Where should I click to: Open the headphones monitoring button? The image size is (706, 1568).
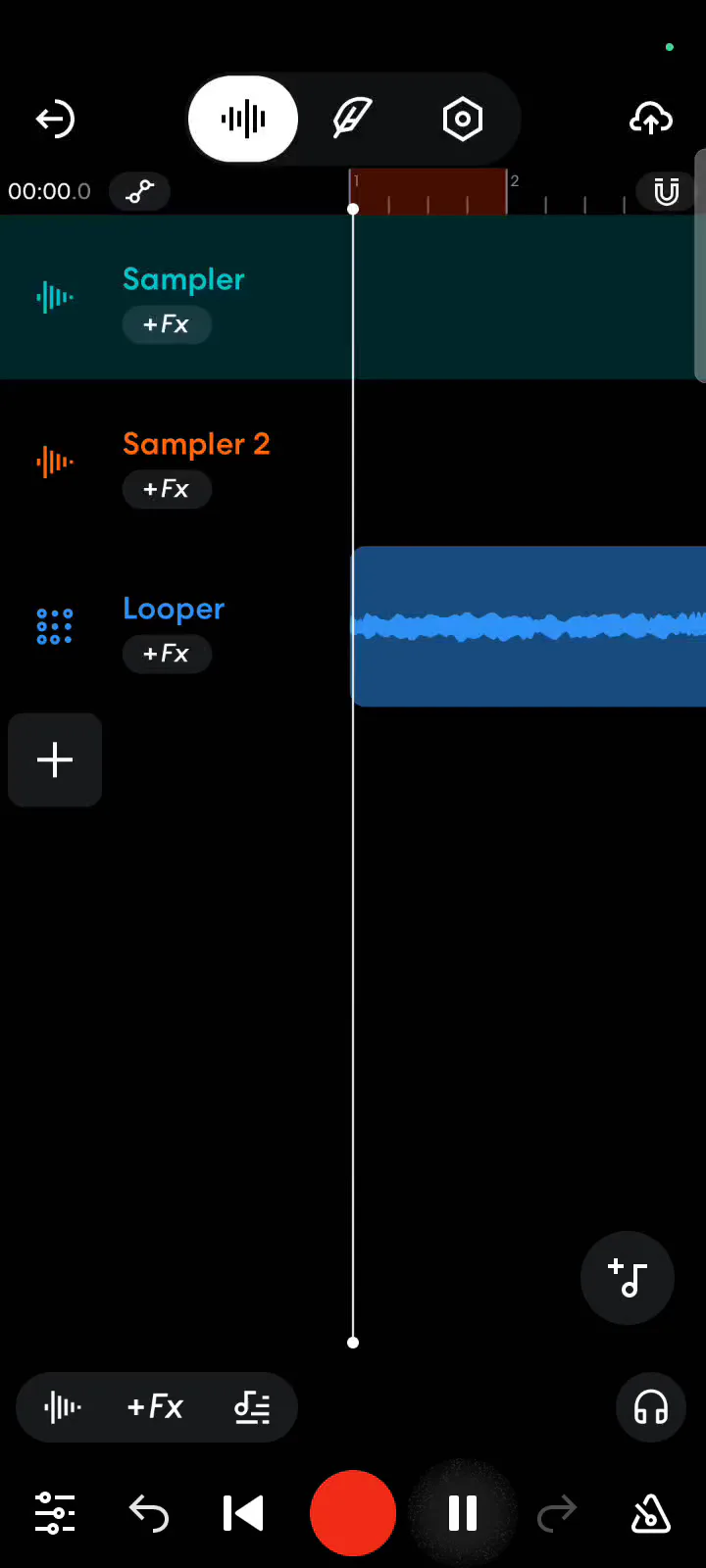(650, 1407)
